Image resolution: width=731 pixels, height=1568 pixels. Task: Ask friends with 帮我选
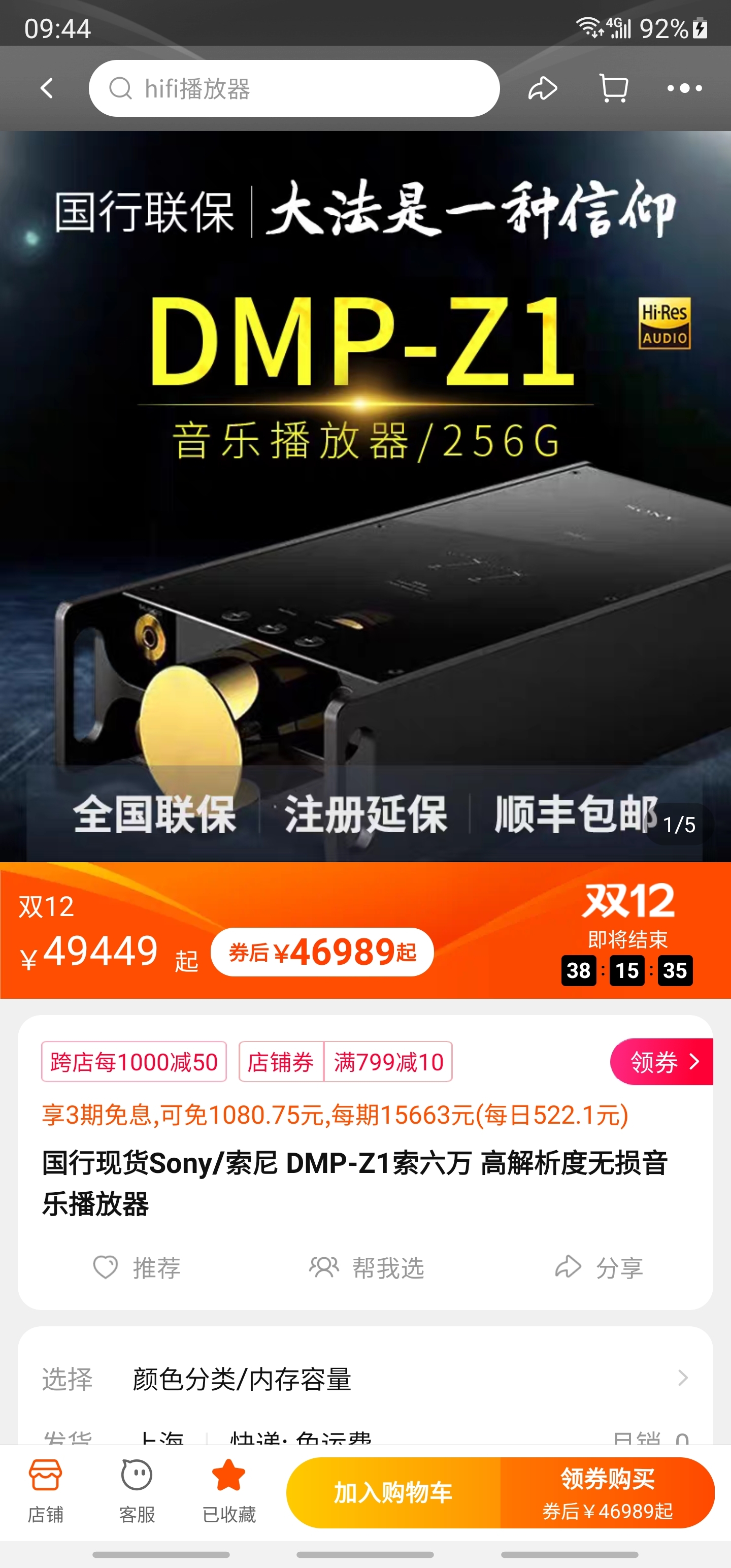[367, 1268]
